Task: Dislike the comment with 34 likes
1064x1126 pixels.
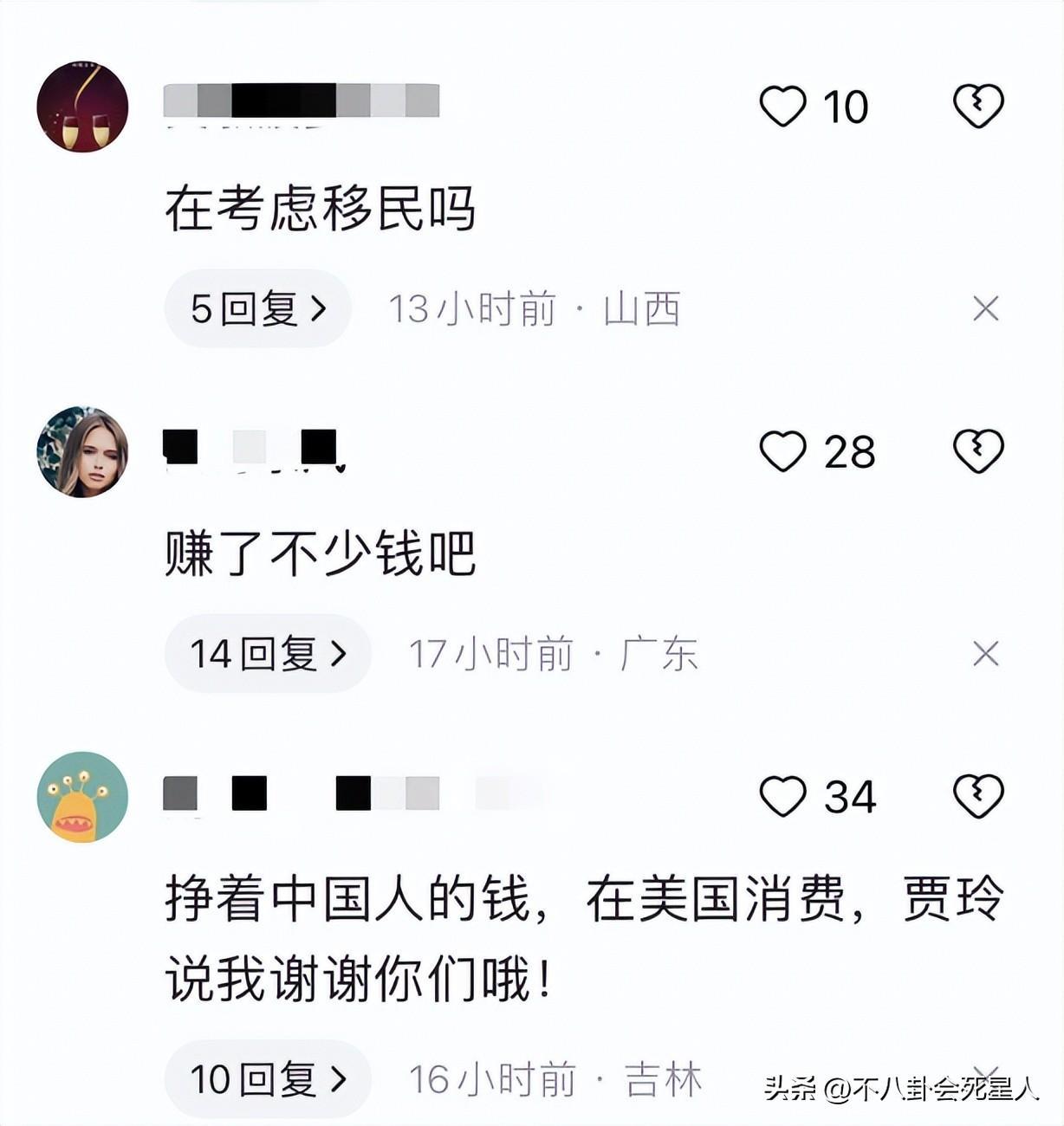Action: [978, 795]
